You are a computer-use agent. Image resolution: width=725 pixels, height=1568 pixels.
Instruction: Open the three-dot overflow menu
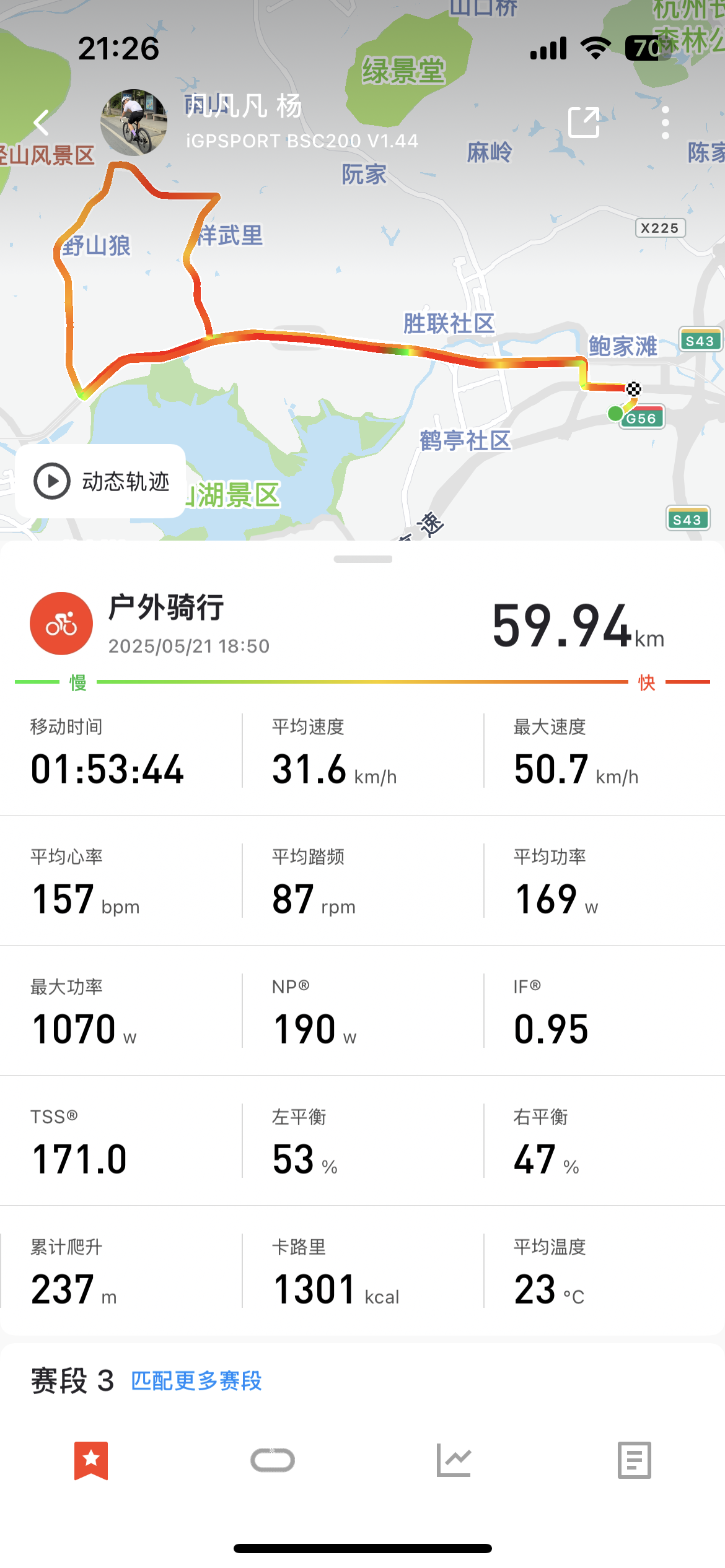pyautogui.click(x=666, y=123)
